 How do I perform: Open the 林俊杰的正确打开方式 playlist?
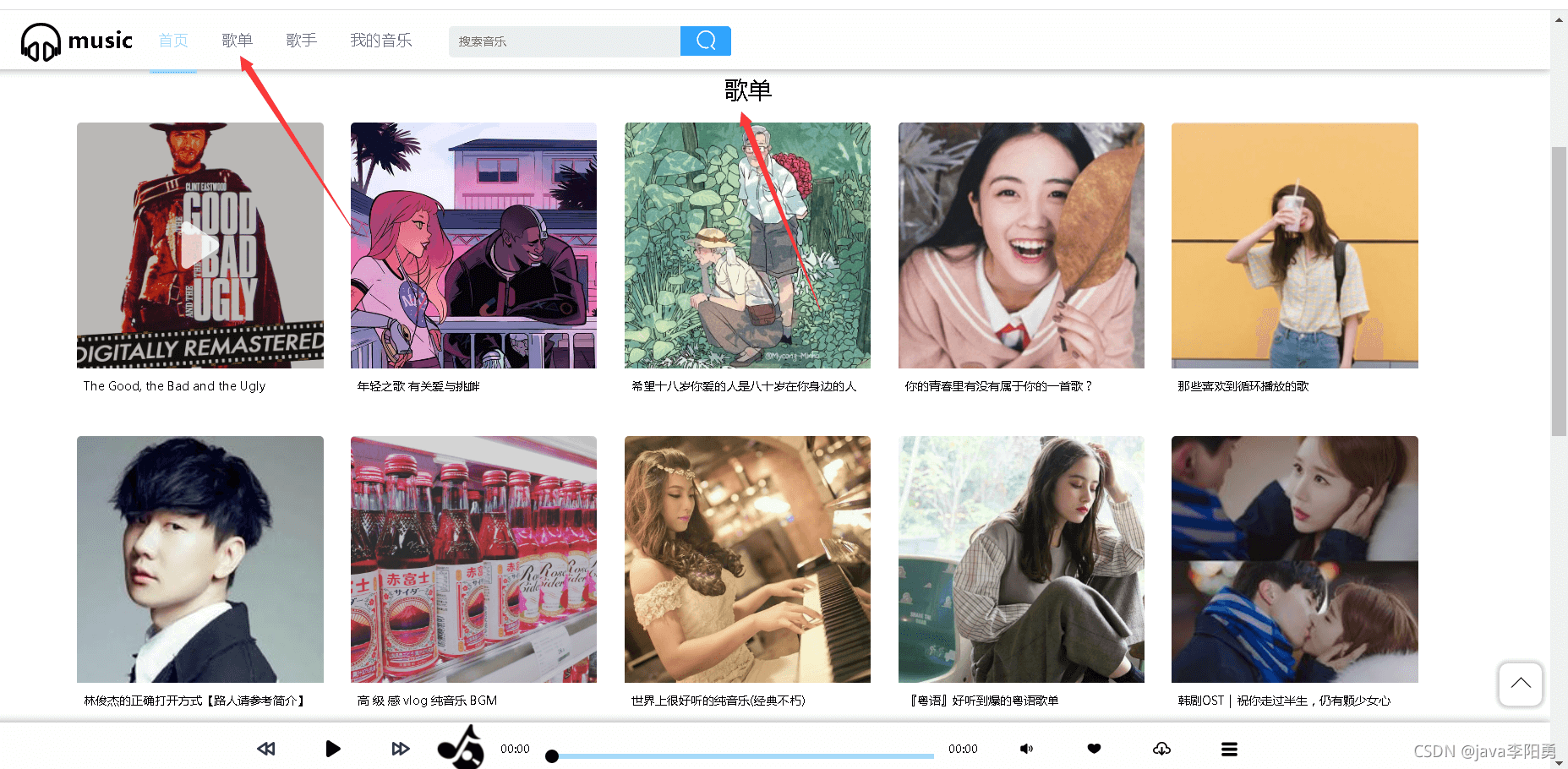click(x=200, y=559)
